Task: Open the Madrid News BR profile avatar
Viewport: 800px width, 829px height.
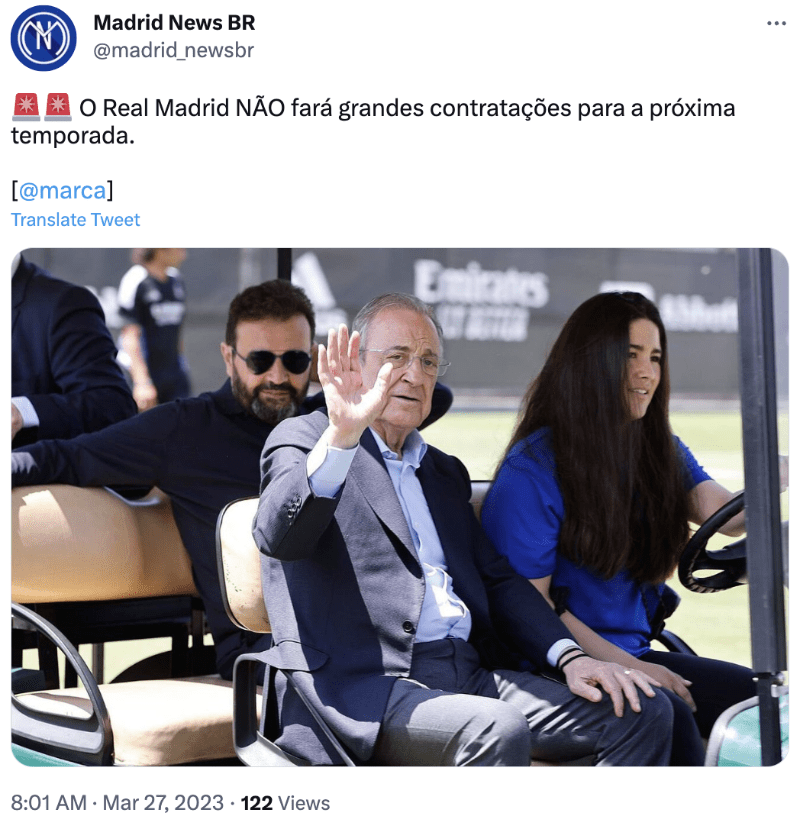Action: tap(43, 38)
